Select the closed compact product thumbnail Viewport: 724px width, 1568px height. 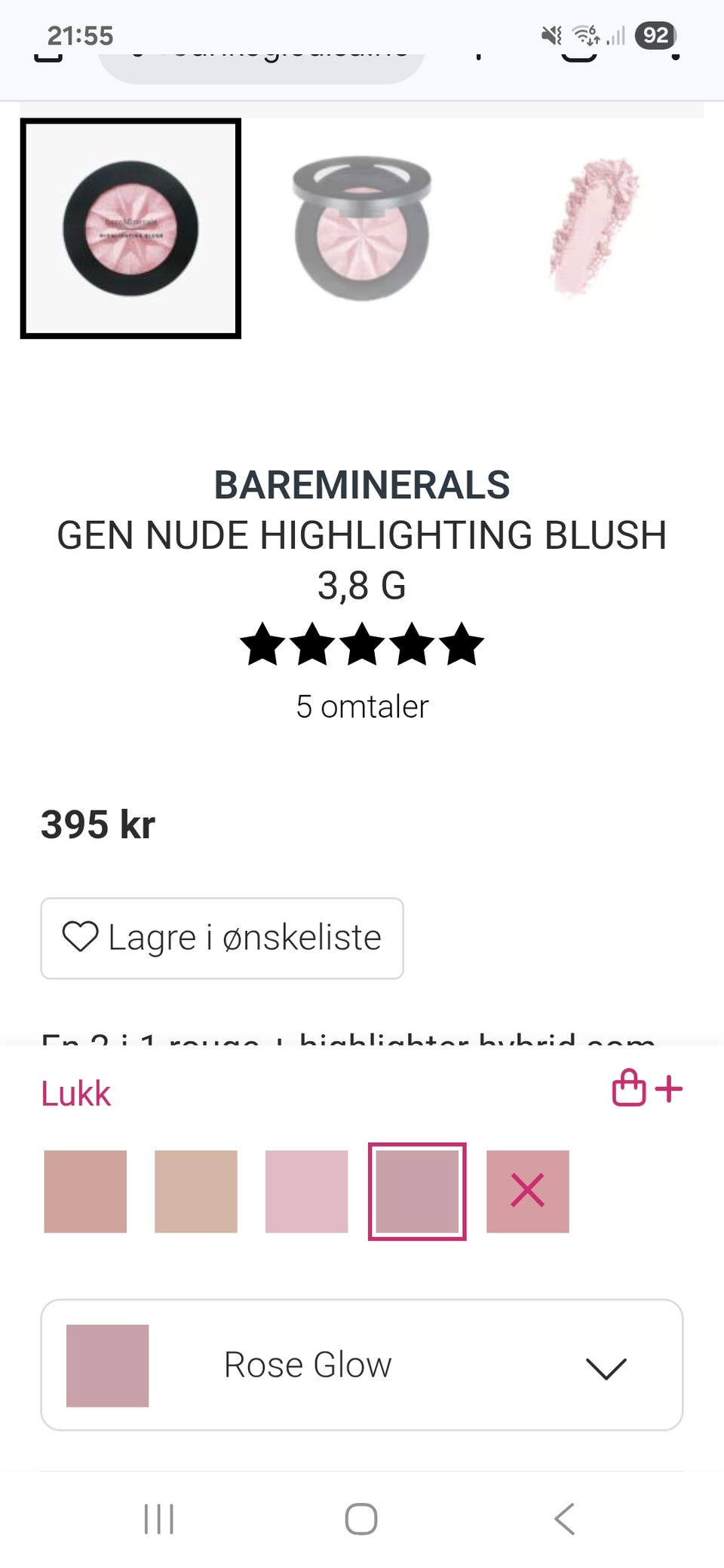130,228
